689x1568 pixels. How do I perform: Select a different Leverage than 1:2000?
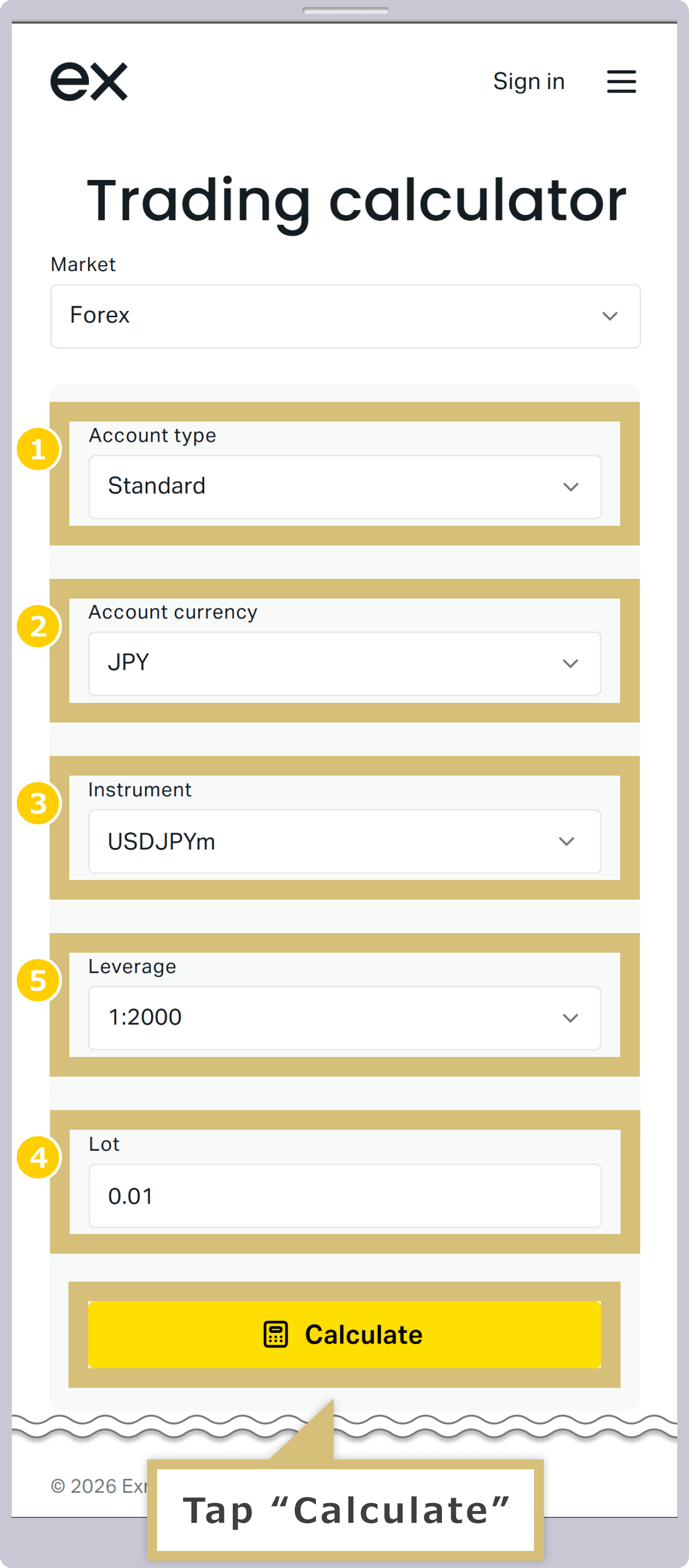(345, 1018)
